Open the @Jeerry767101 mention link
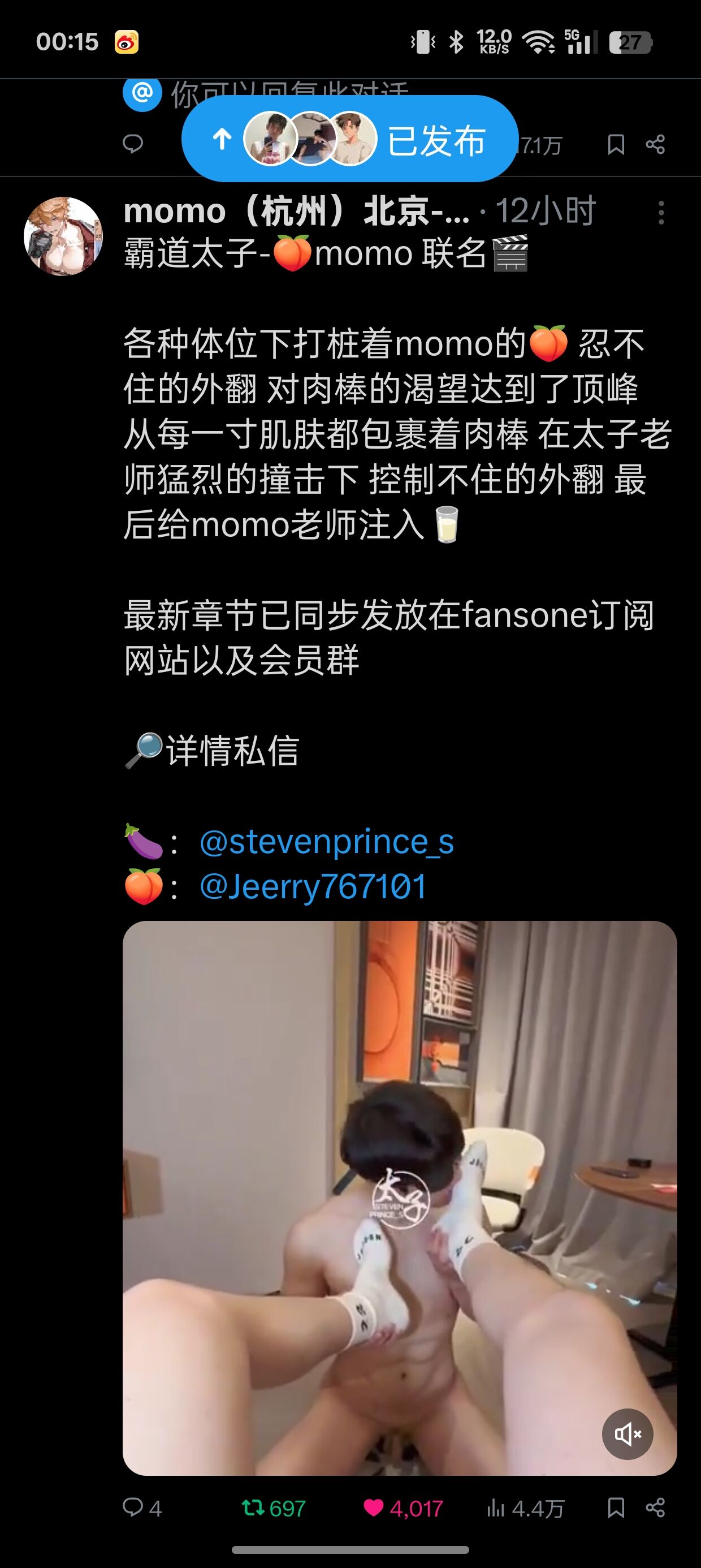The width and height of the screenshot is (701, 1568). 313,887
